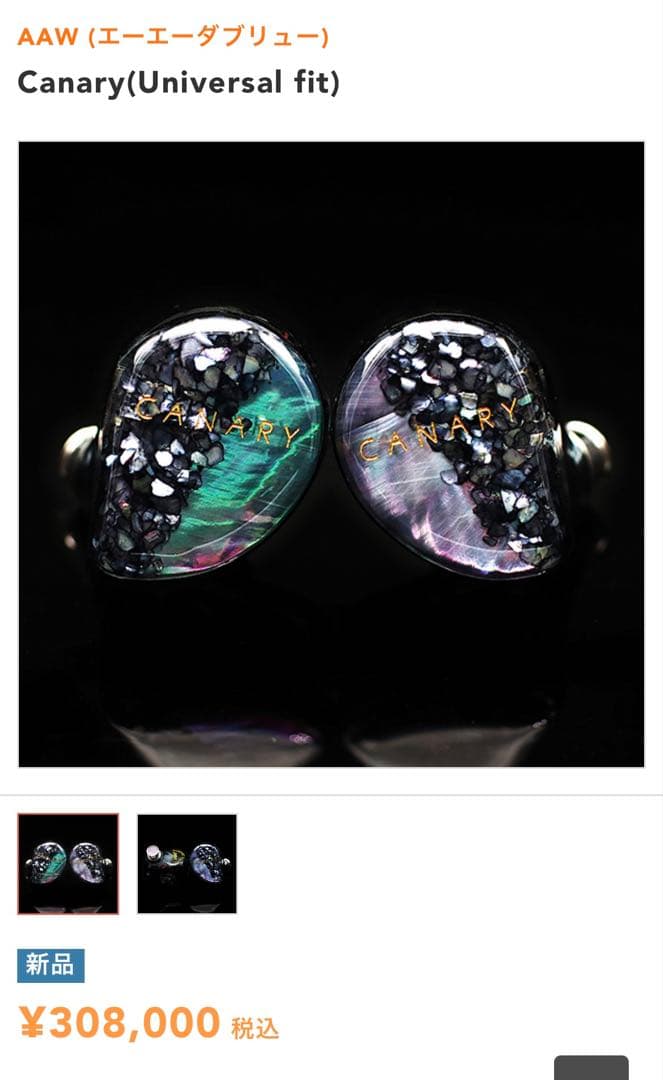Select the second Canary thumbnail image
Viewport: 663px width, 1080px height.
pos(187,863)
